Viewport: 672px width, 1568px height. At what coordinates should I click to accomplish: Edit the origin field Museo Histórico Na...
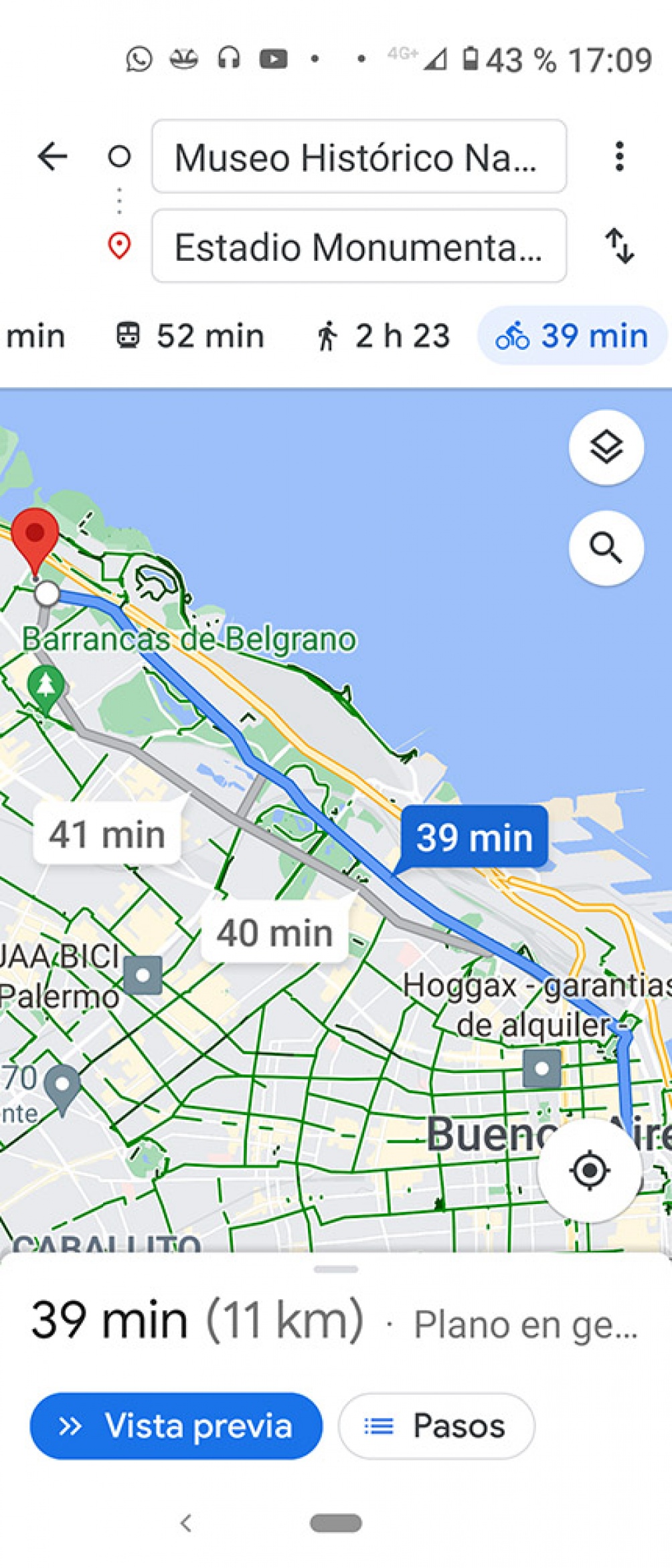(x=359, y=157)
